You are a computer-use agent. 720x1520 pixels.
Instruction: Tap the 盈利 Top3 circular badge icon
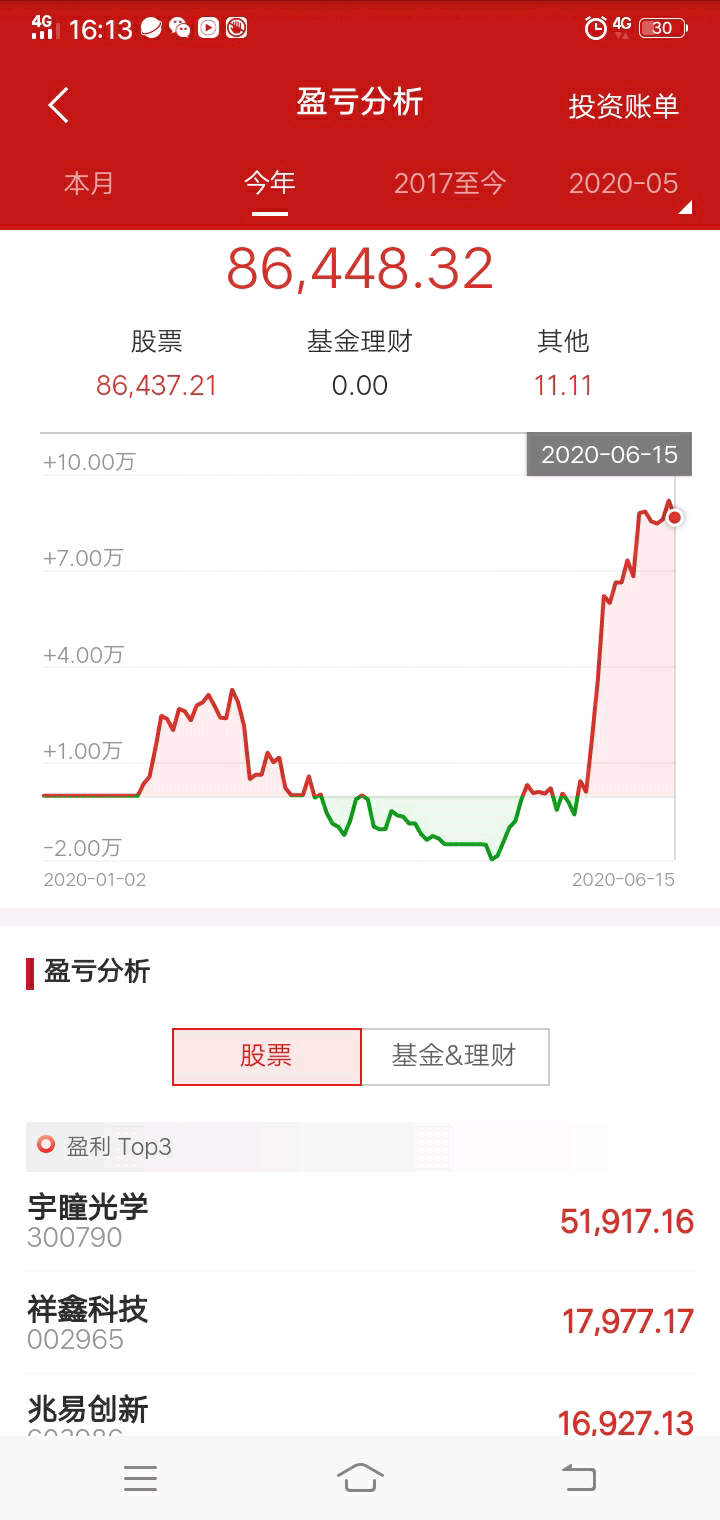point(44,1147)
